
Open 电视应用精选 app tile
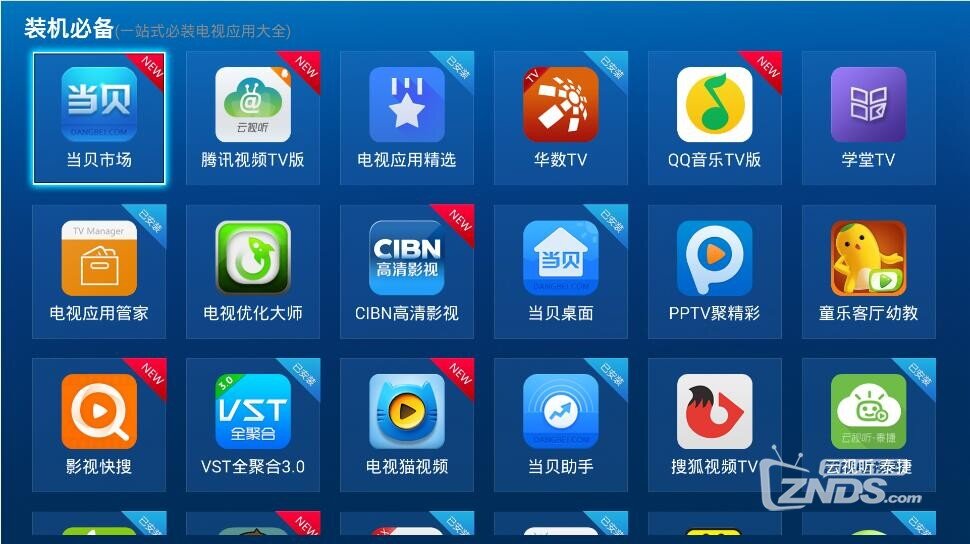pyautogui.click(x=407, y=118)
